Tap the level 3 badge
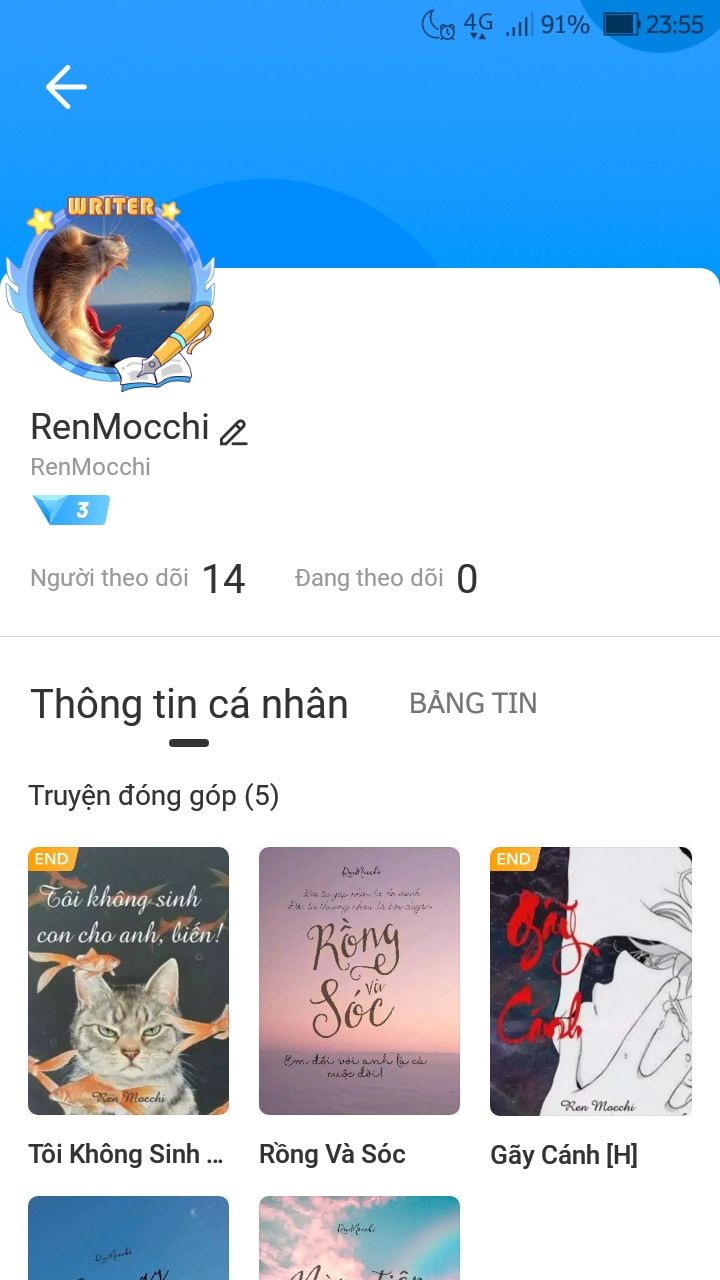 (71, 510)
